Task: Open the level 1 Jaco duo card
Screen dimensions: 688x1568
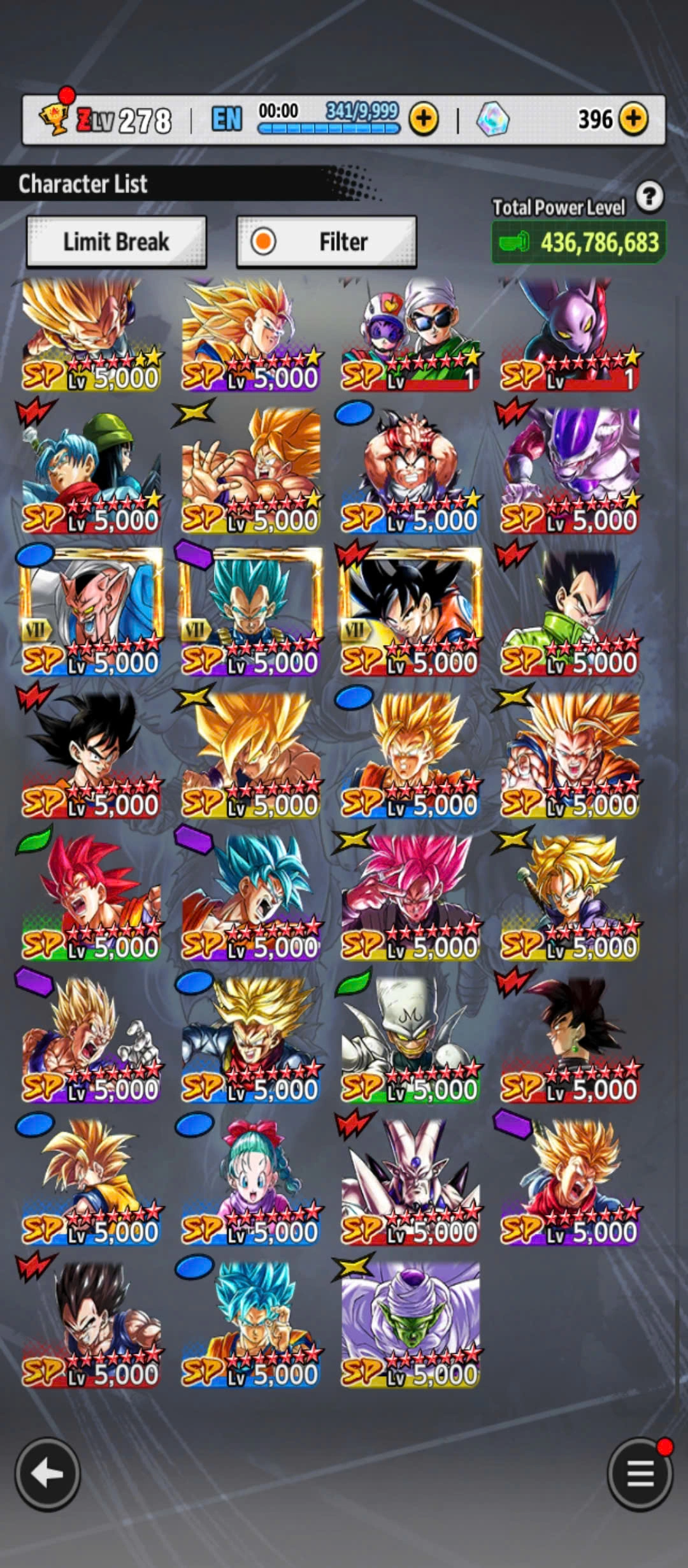Action: coord(410,333)
